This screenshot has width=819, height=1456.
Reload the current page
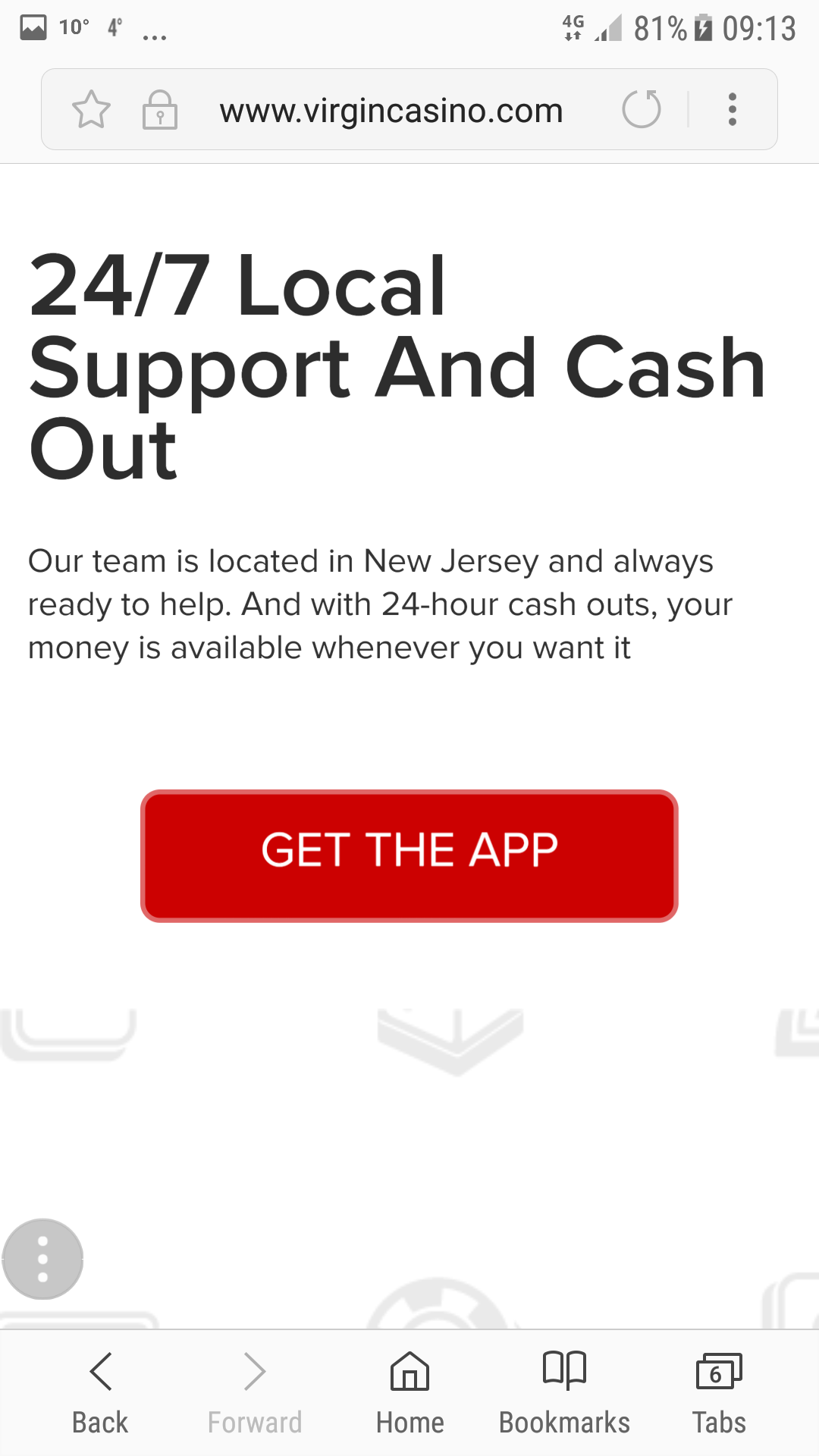point(642,109)
